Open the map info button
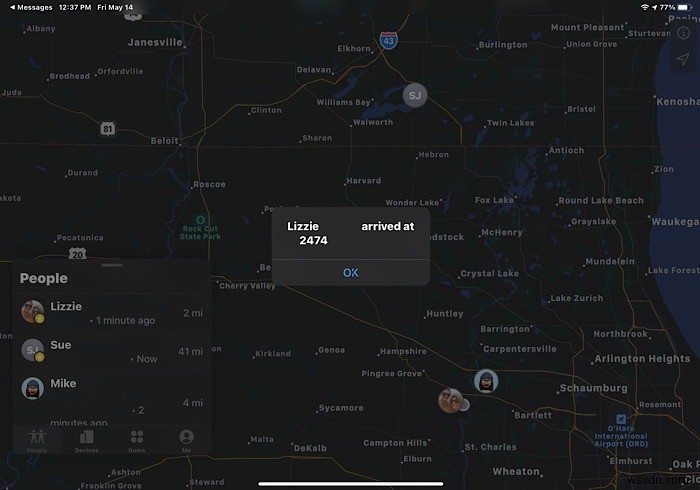 pyautogui.click(x=683, y=32)
